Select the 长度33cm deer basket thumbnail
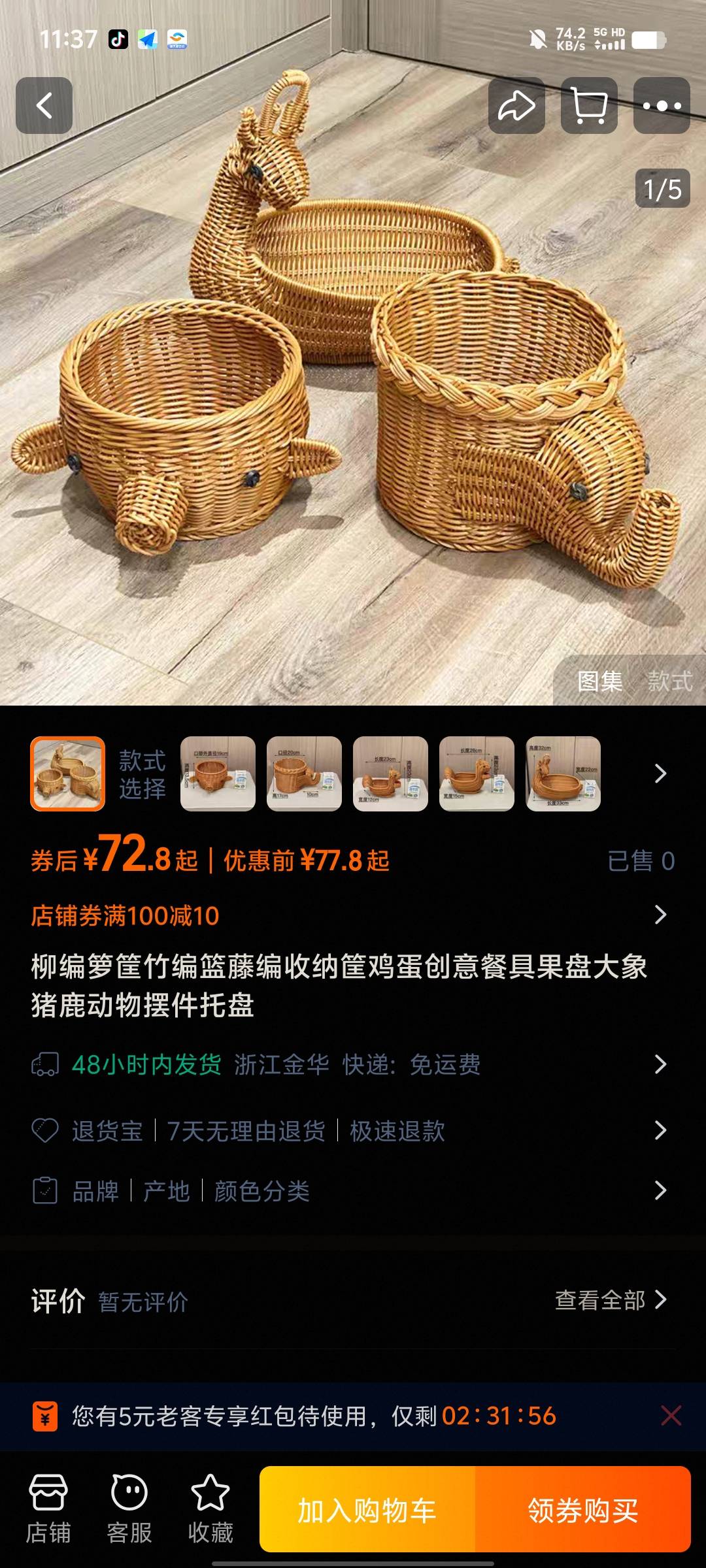The width and height of the screenshot is (706, 1568). point(563,774)
